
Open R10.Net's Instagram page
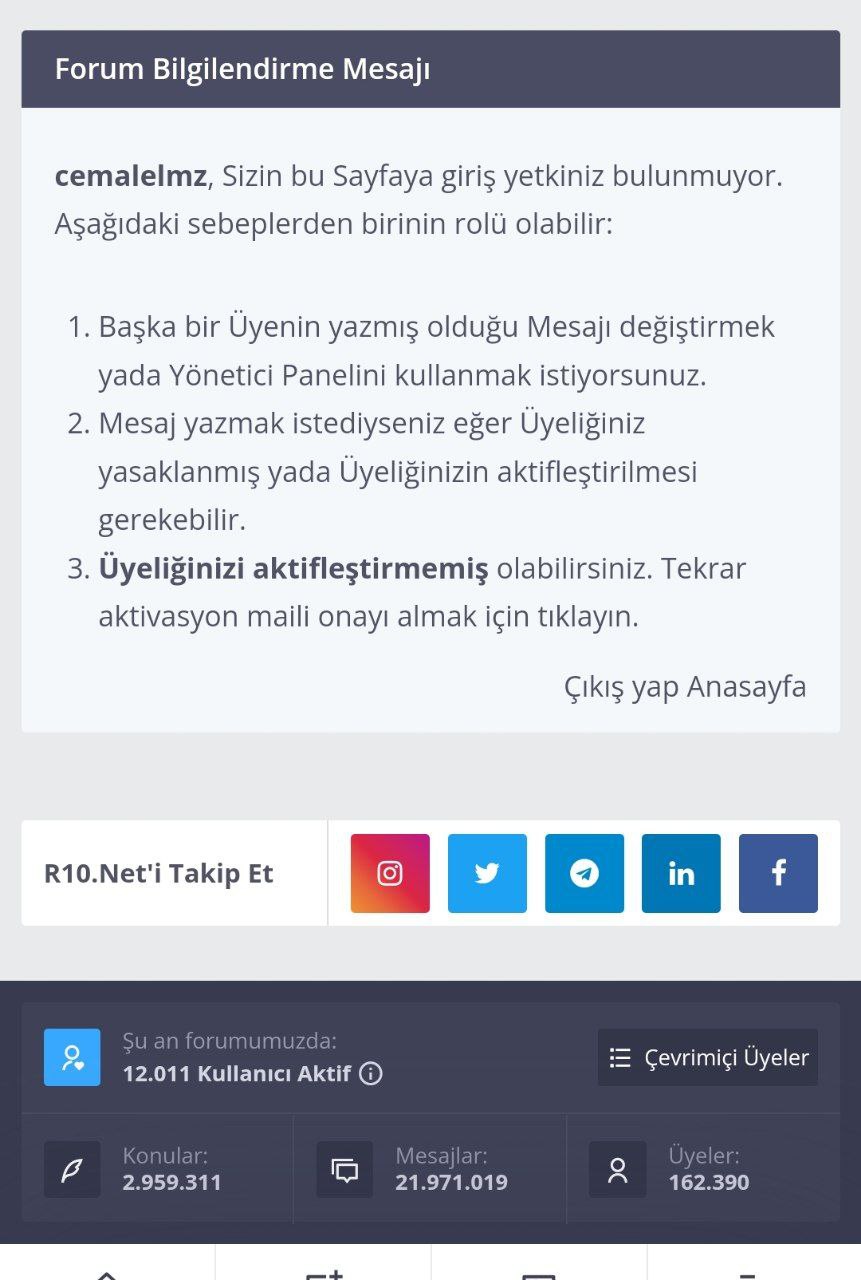(390, 873)
